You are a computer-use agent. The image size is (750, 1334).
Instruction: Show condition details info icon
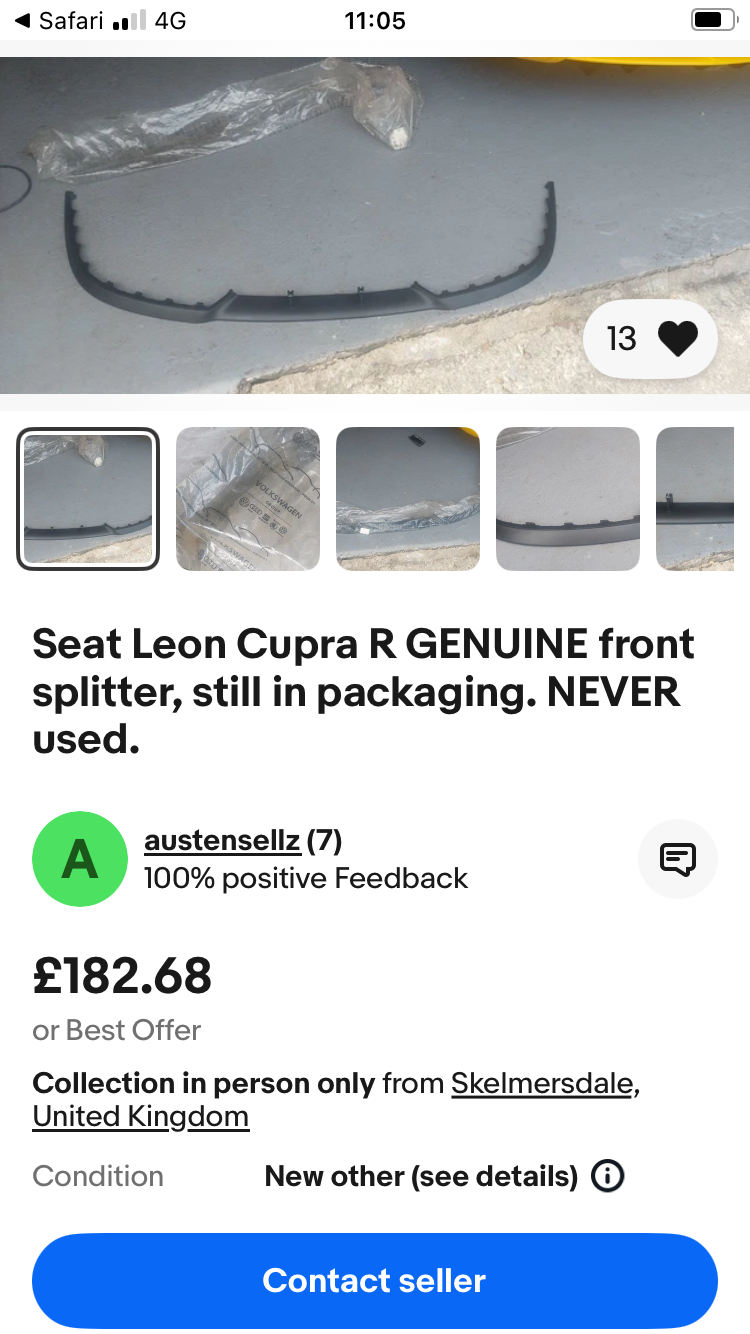coord(608,1176)
